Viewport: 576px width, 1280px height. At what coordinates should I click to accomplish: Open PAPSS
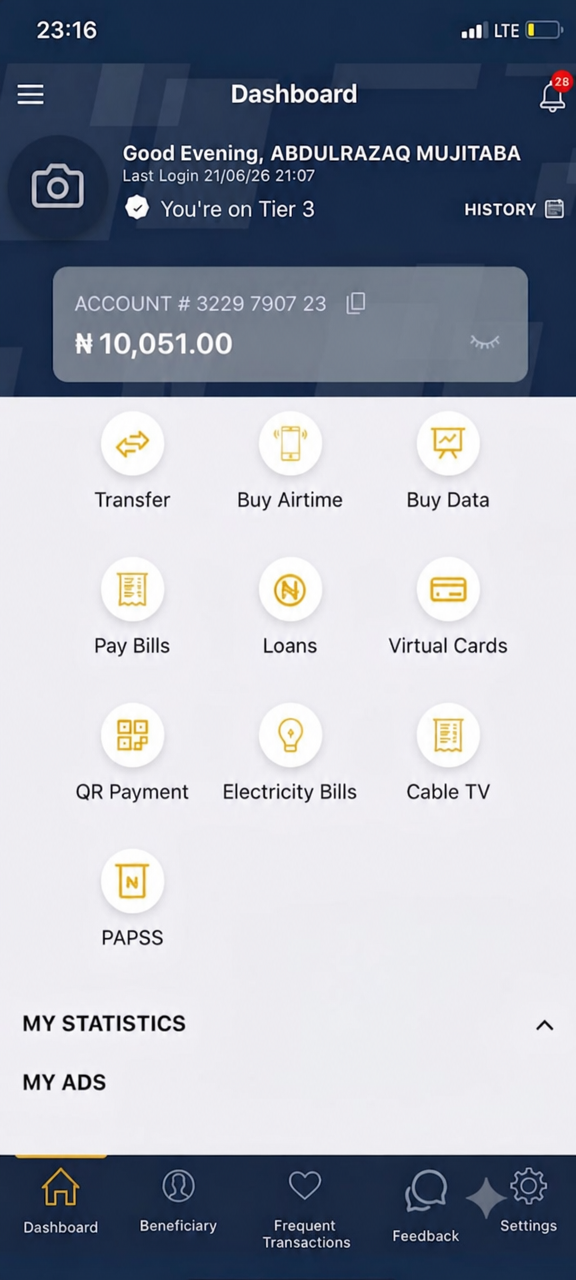point(132,900)
